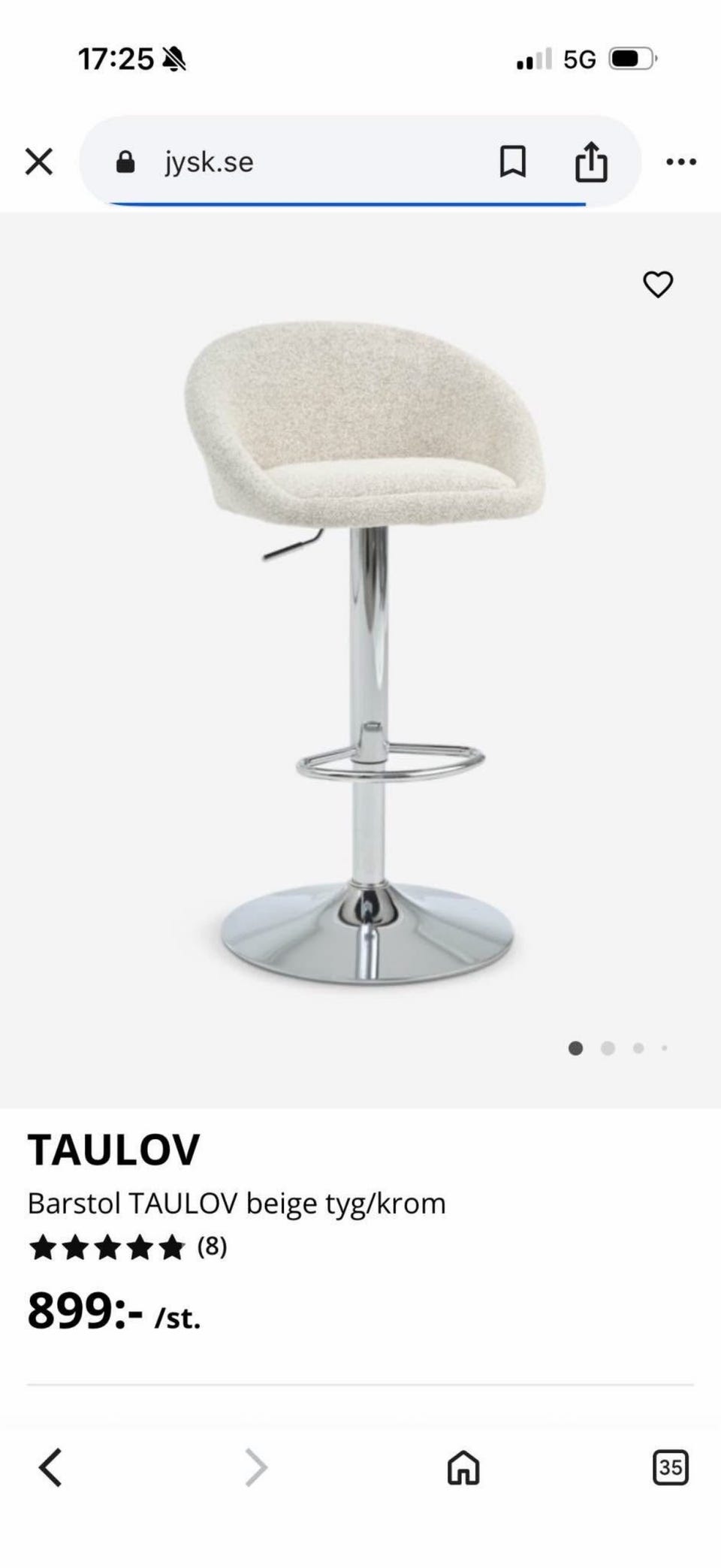Go back to the previous page
Screen dimensions: 721x1568
pyautogui.click(x=50, y=1467)
